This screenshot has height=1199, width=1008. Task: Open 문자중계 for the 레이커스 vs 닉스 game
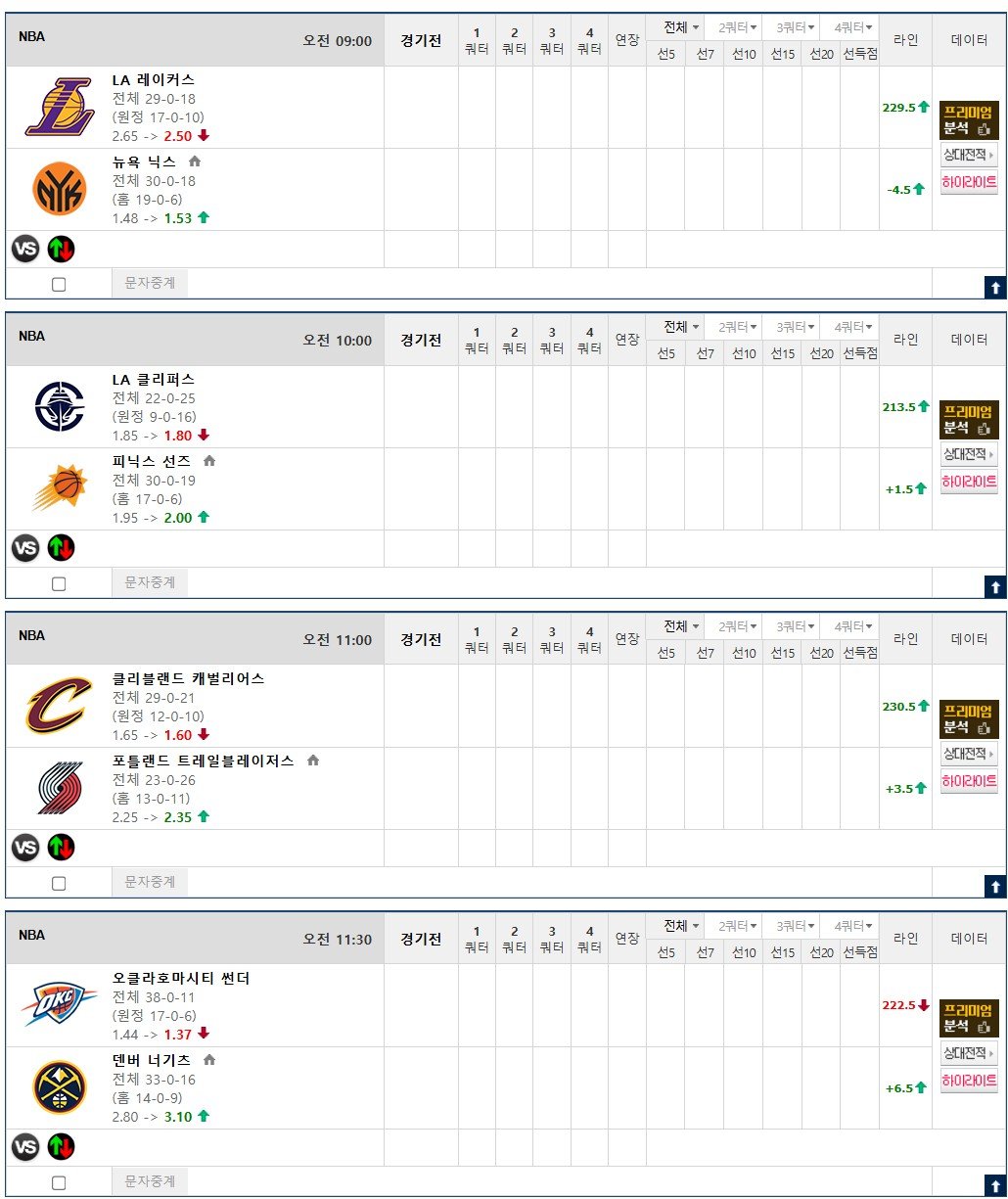click(150, 283)
